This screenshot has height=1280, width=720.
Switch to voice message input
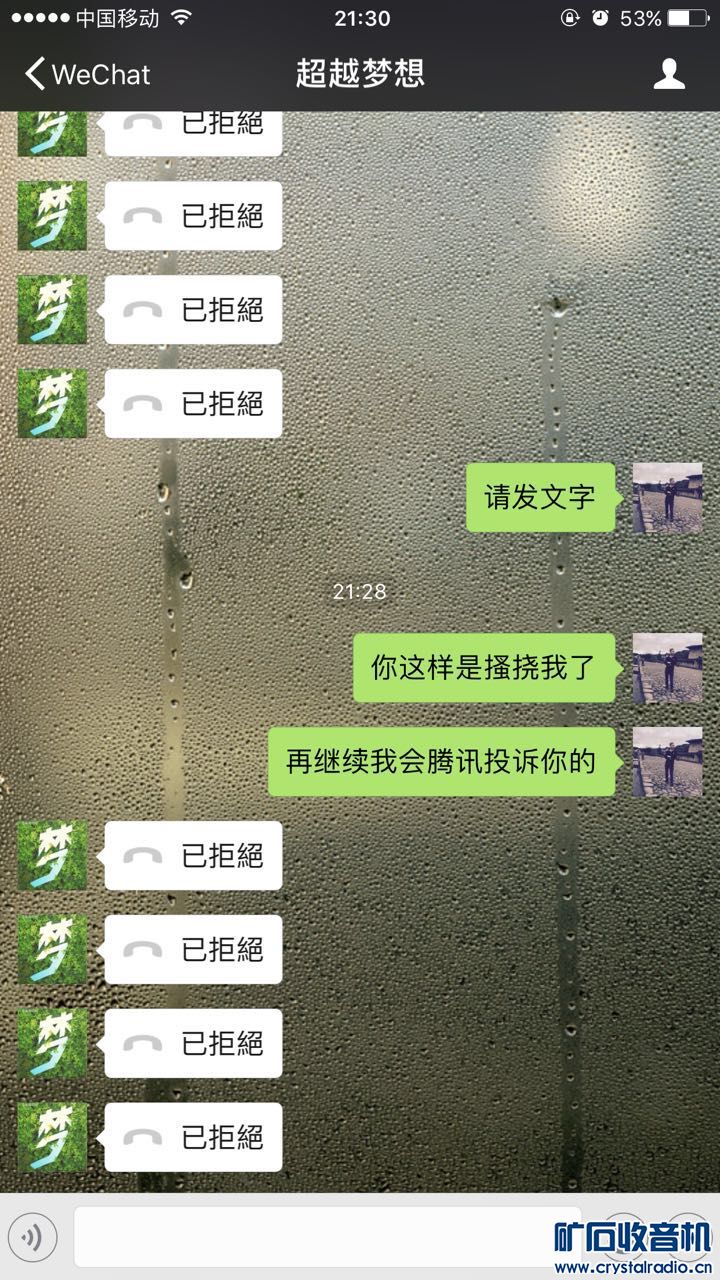tap(33, 1238)
